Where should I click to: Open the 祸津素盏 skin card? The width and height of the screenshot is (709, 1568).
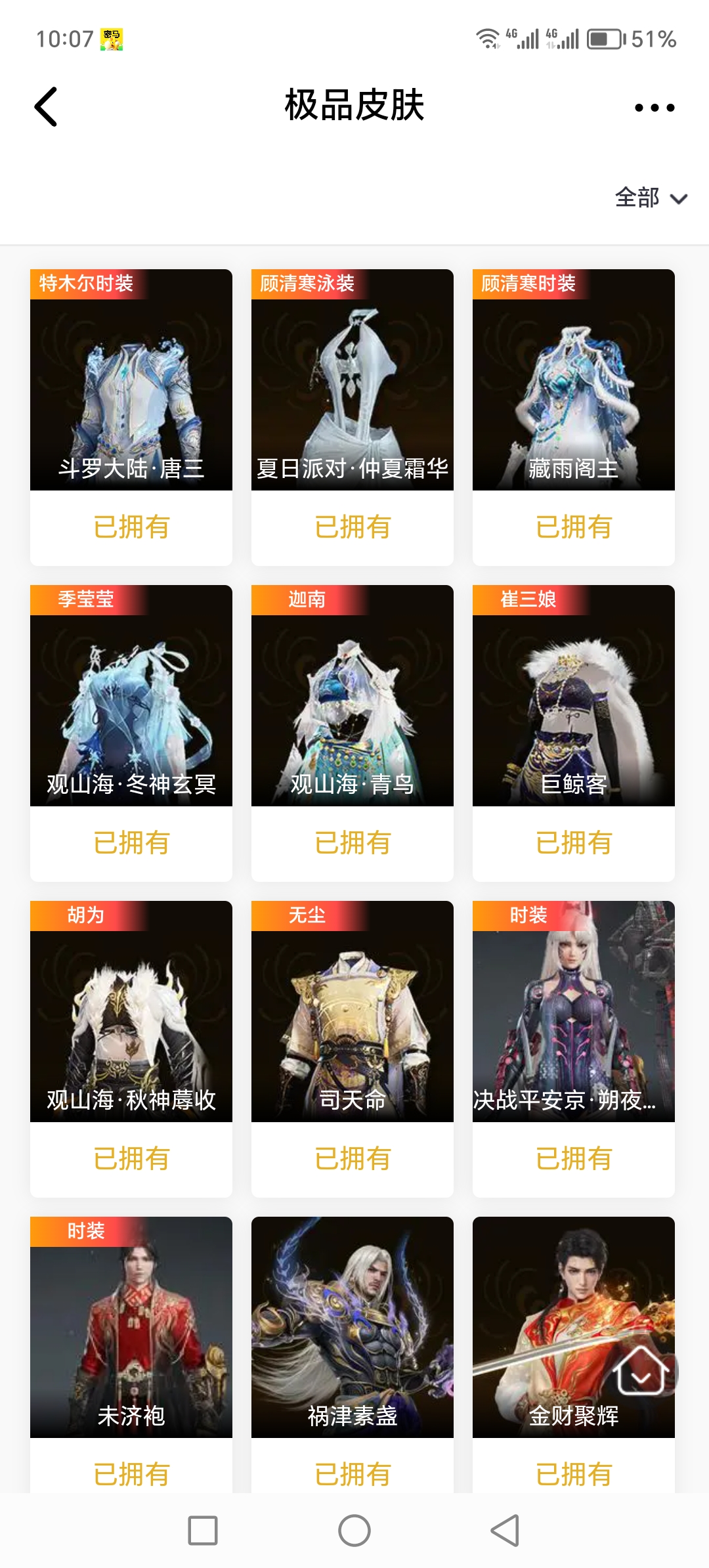coord(353,1326)
